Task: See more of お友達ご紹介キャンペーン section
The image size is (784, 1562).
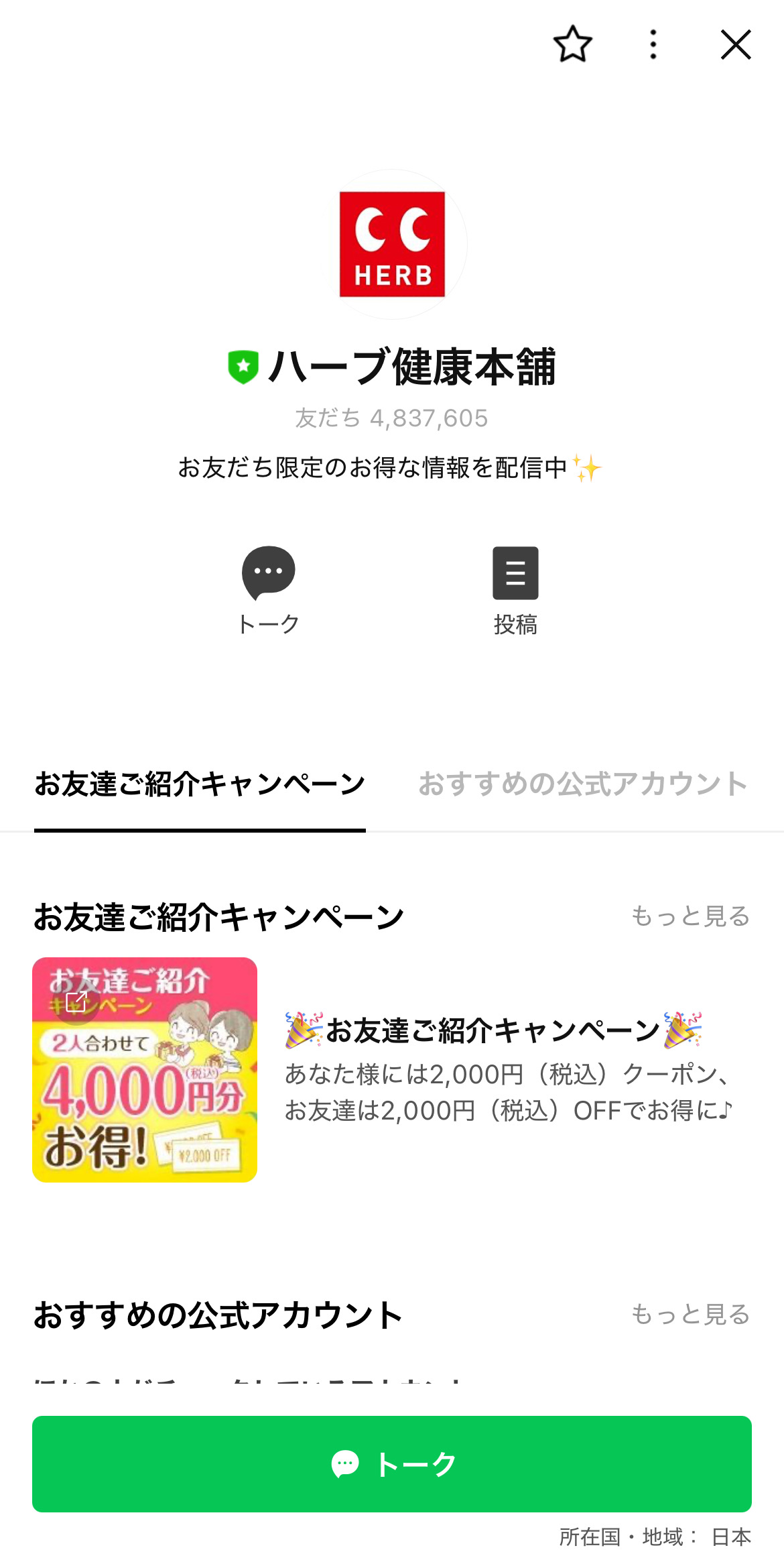Action: 690,916
